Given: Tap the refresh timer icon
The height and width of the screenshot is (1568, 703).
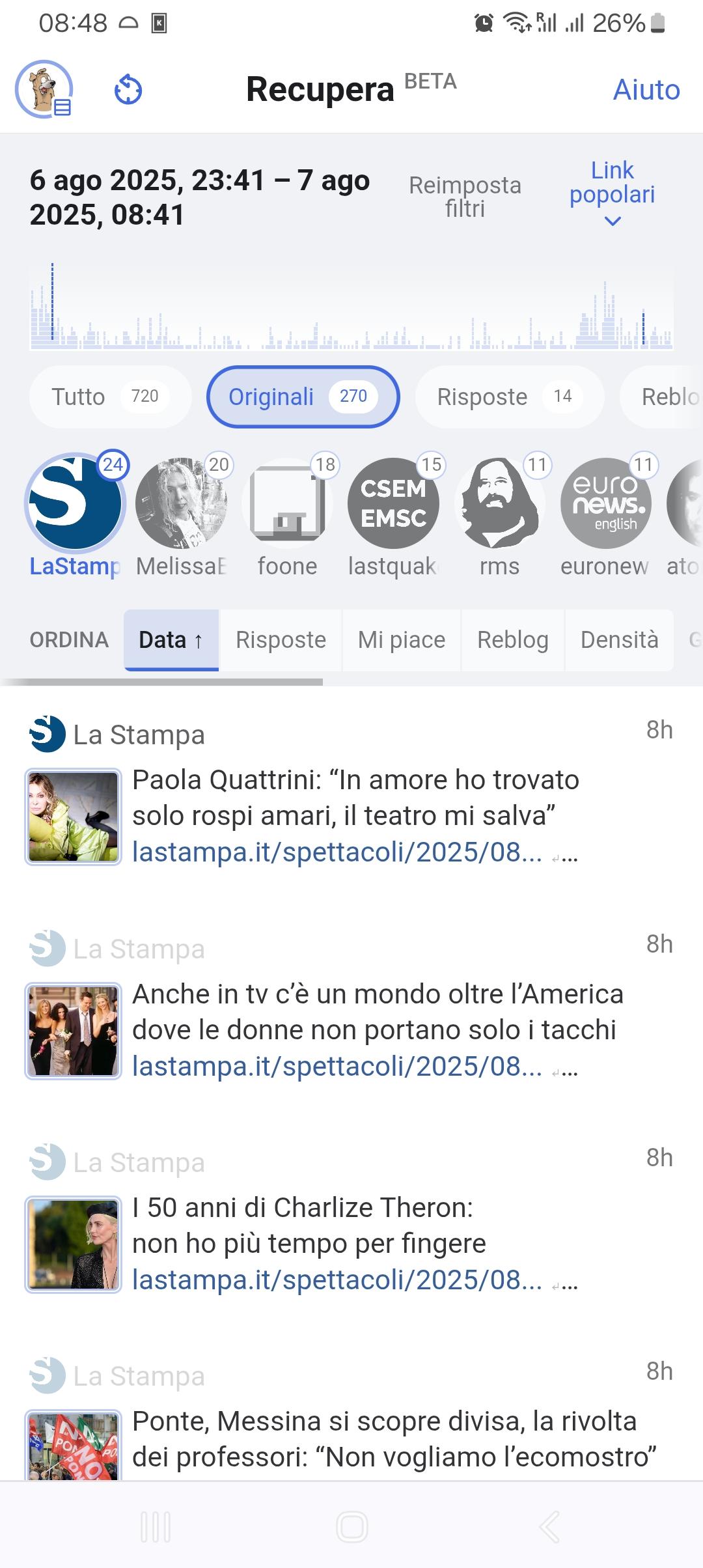Looking at the screenshot, I should coord(128,90).
